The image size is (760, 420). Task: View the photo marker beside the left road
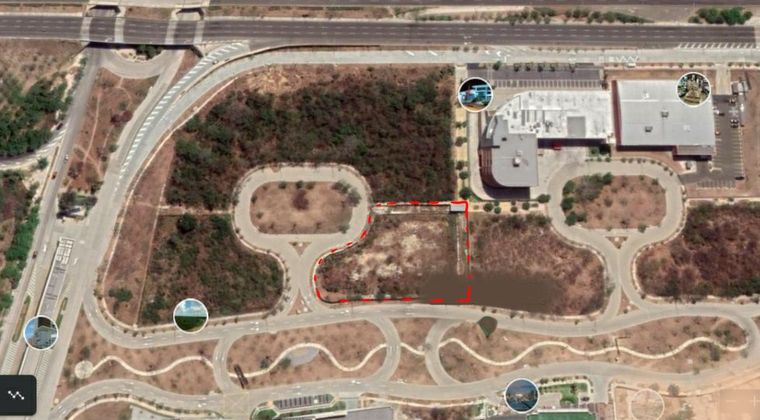click(41, 332)
